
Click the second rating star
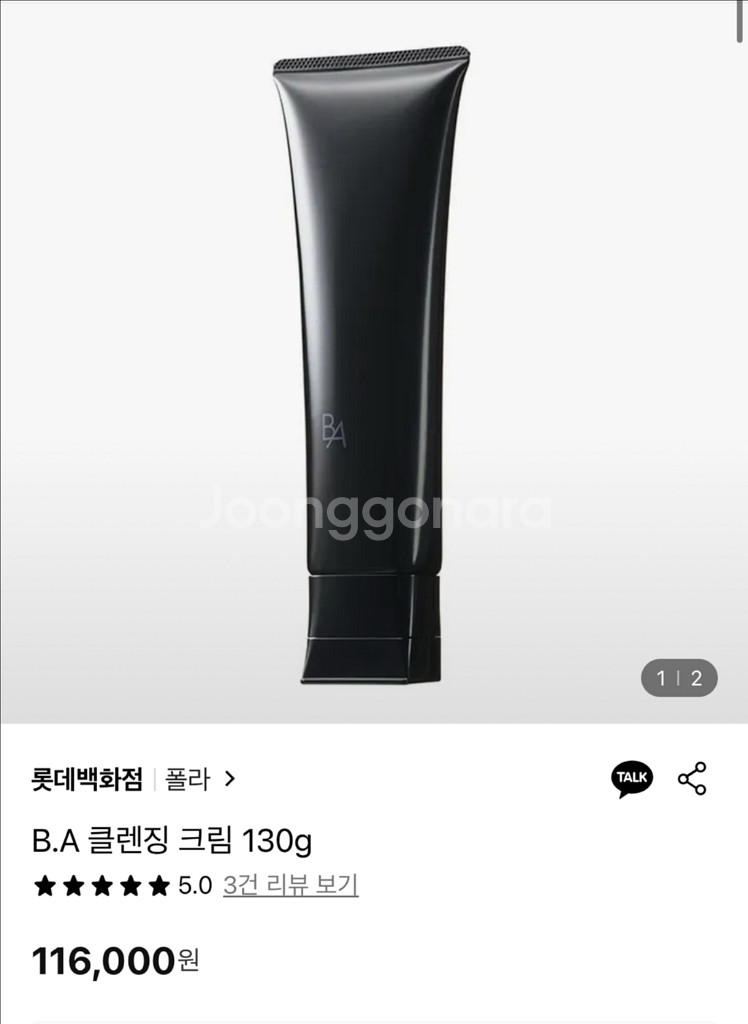pyautogui.click(x=71, y=885)
